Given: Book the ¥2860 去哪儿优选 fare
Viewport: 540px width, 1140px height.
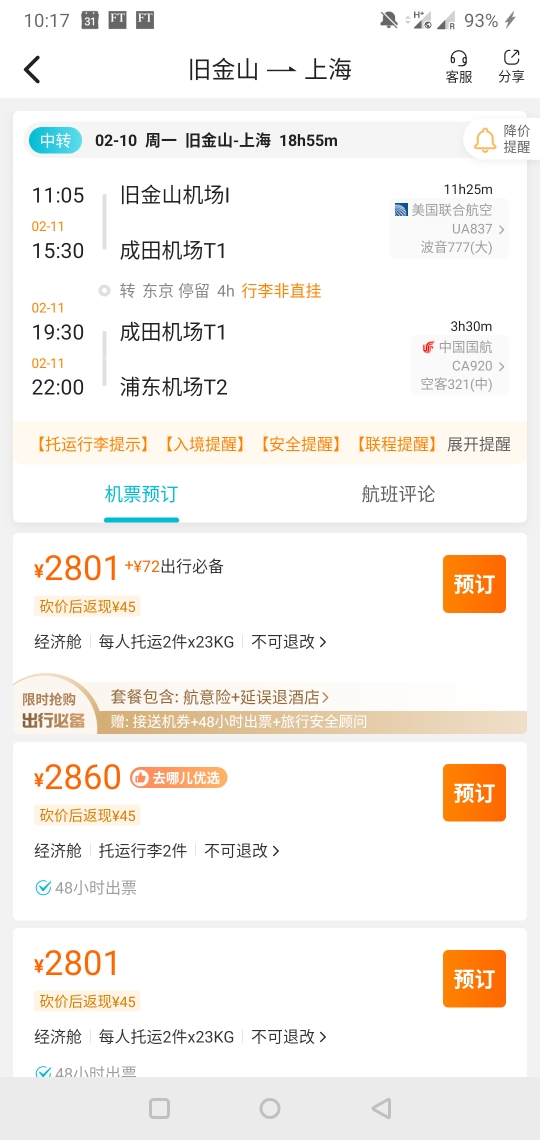Looking at the screenshot, I should click(474, 792).
